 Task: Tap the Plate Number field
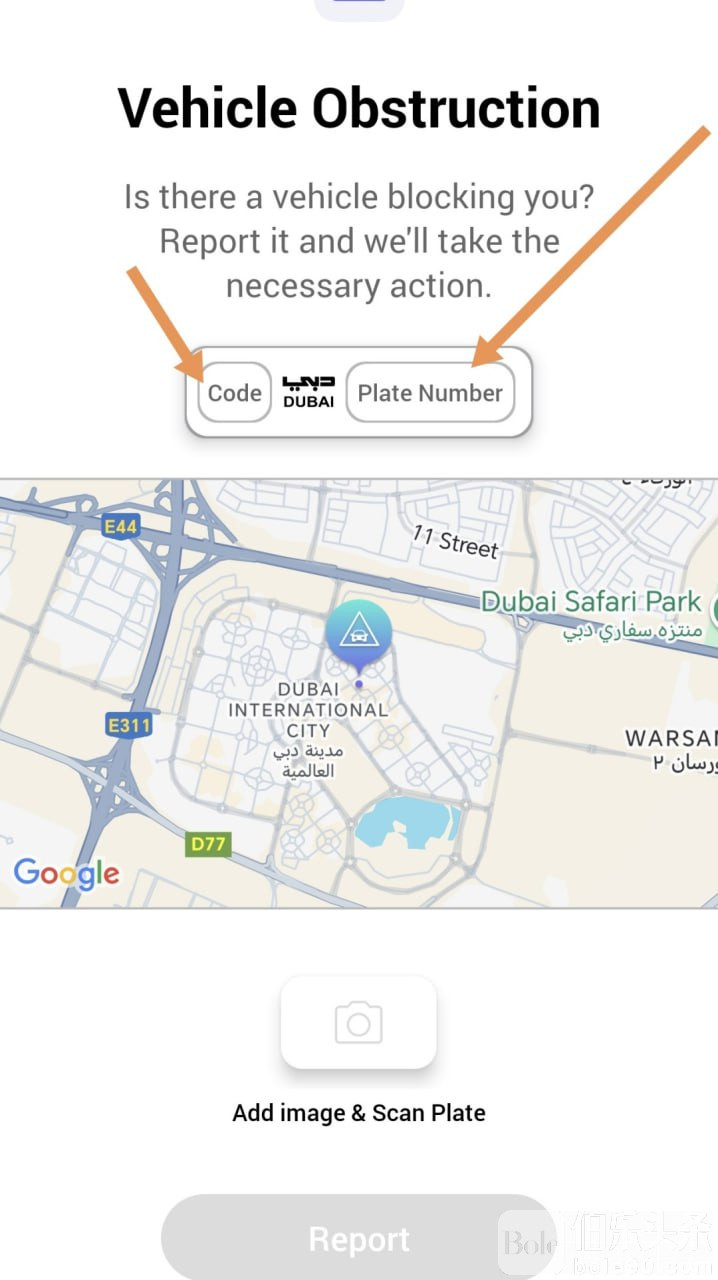click(x=430, y=393)
